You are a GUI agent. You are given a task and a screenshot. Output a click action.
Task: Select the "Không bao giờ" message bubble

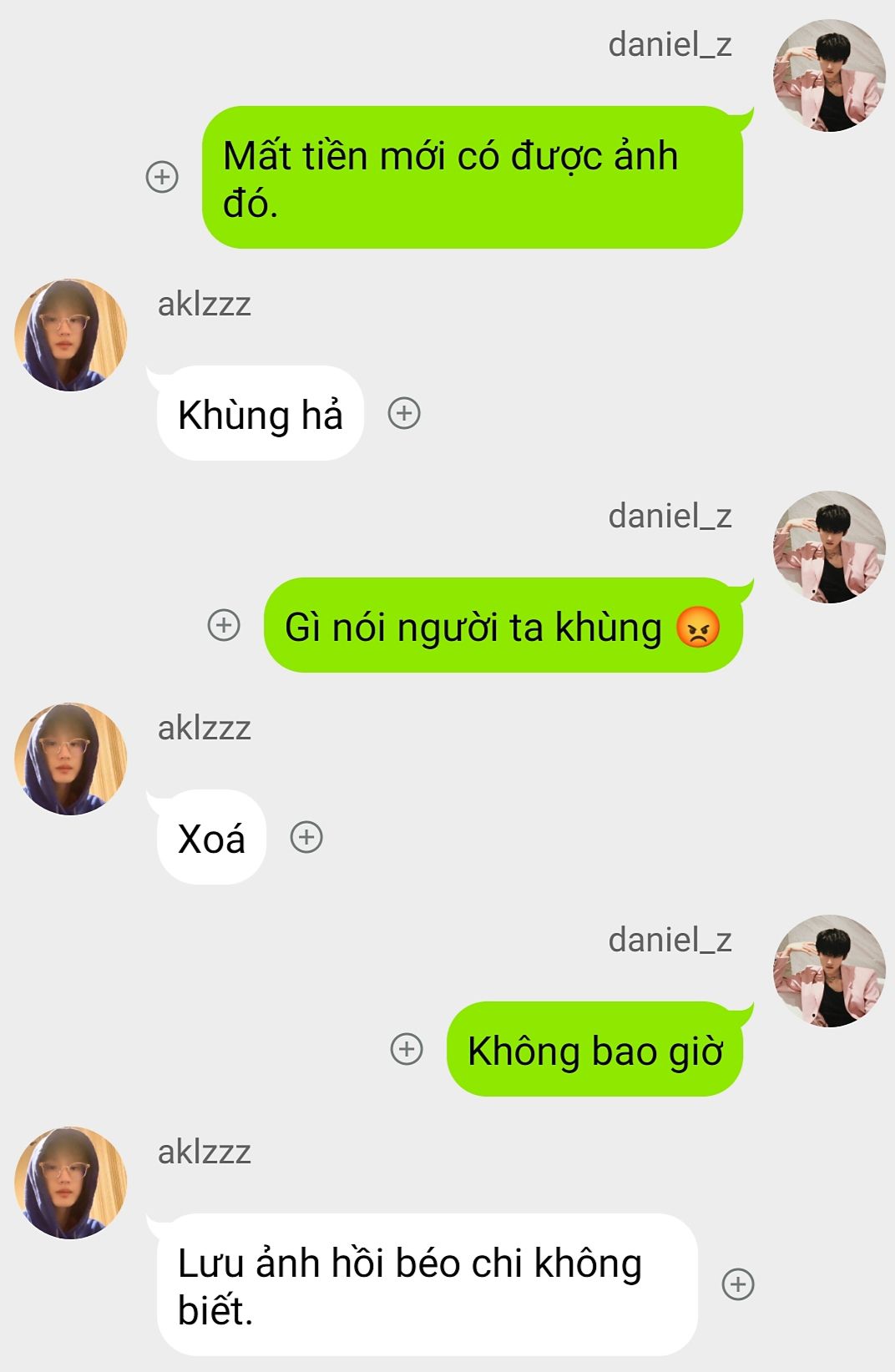pos(594,1050)
